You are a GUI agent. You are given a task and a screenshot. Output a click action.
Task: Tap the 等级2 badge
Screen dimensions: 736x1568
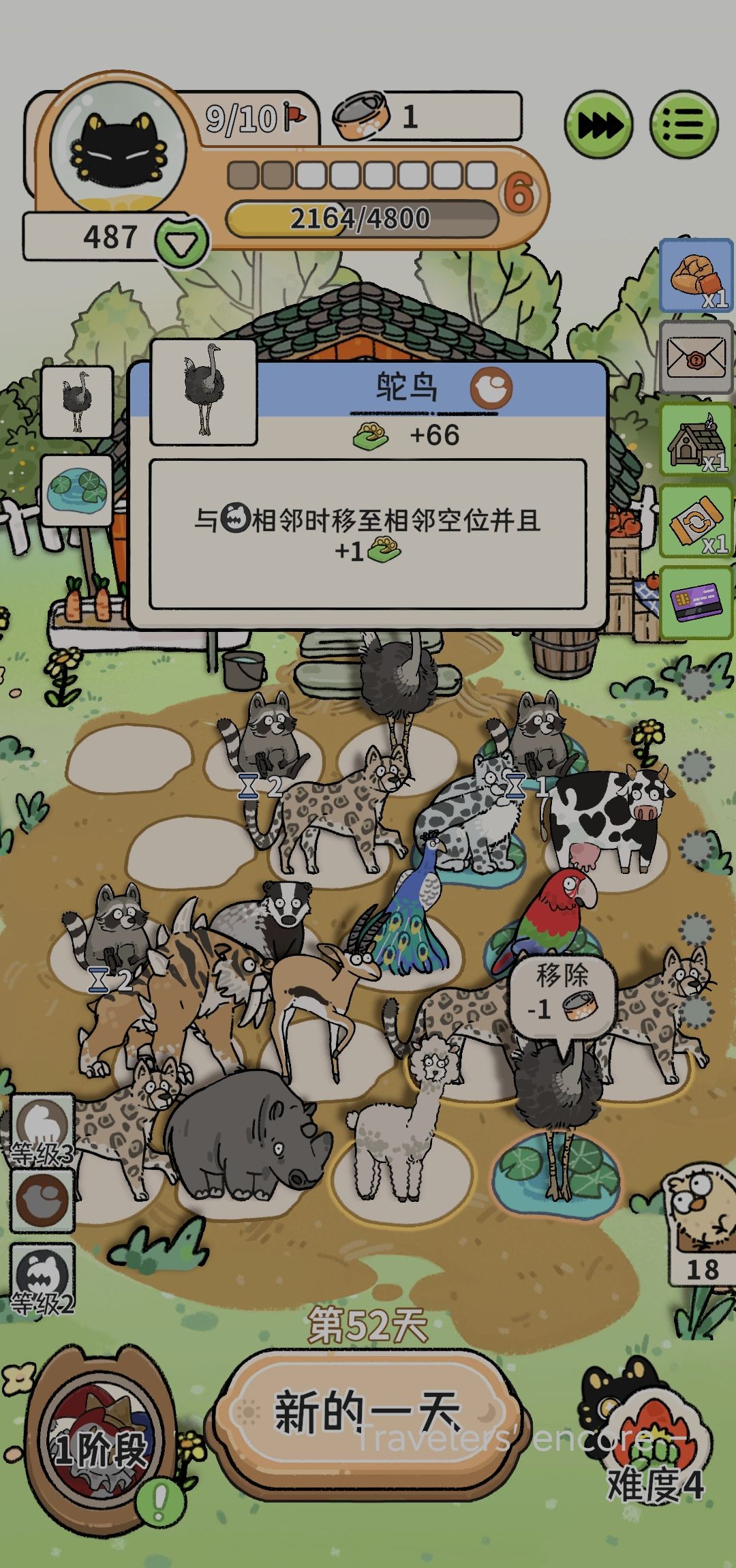point(42,1280)
